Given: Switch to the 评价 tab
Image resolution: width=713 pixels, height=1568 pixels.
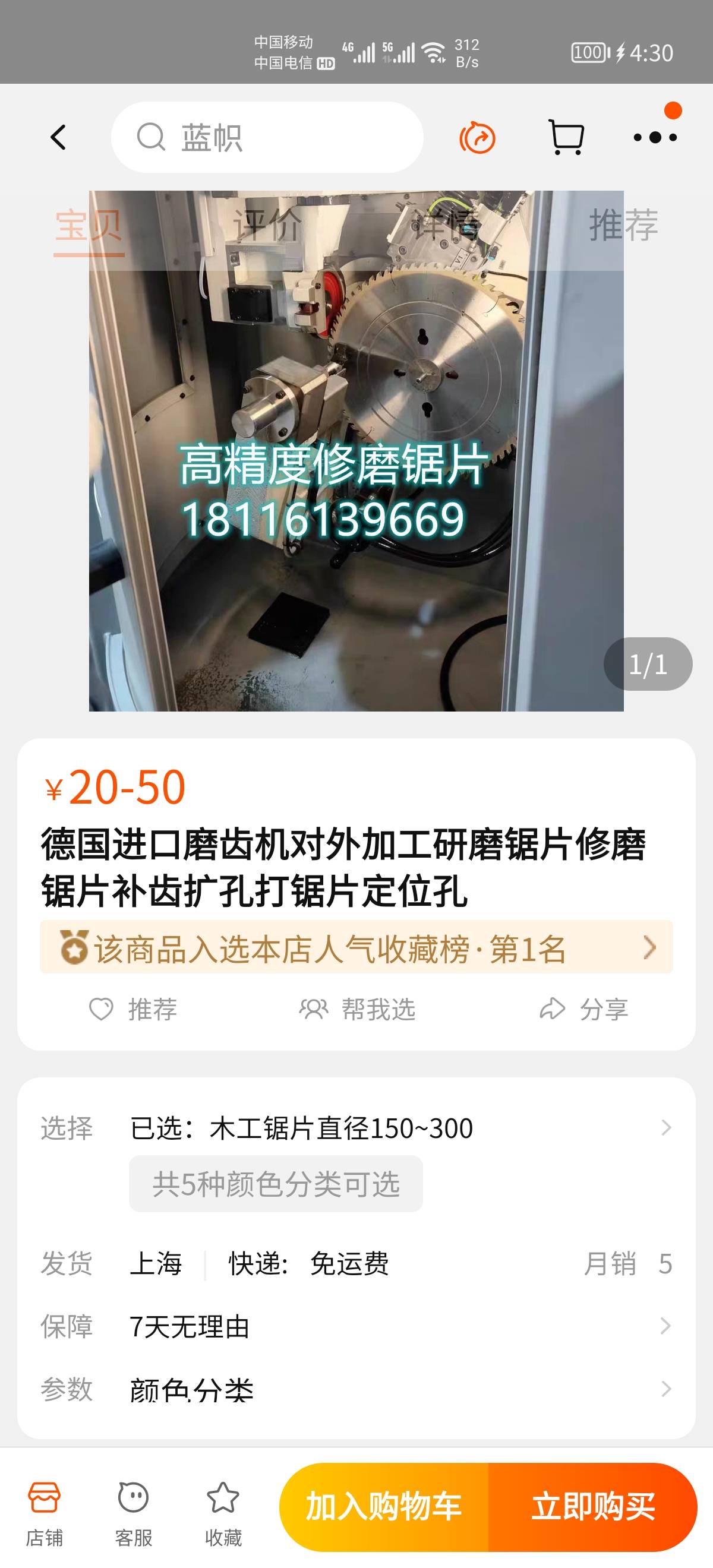Looking at the screenshot, I should click(x=267, y=225).
